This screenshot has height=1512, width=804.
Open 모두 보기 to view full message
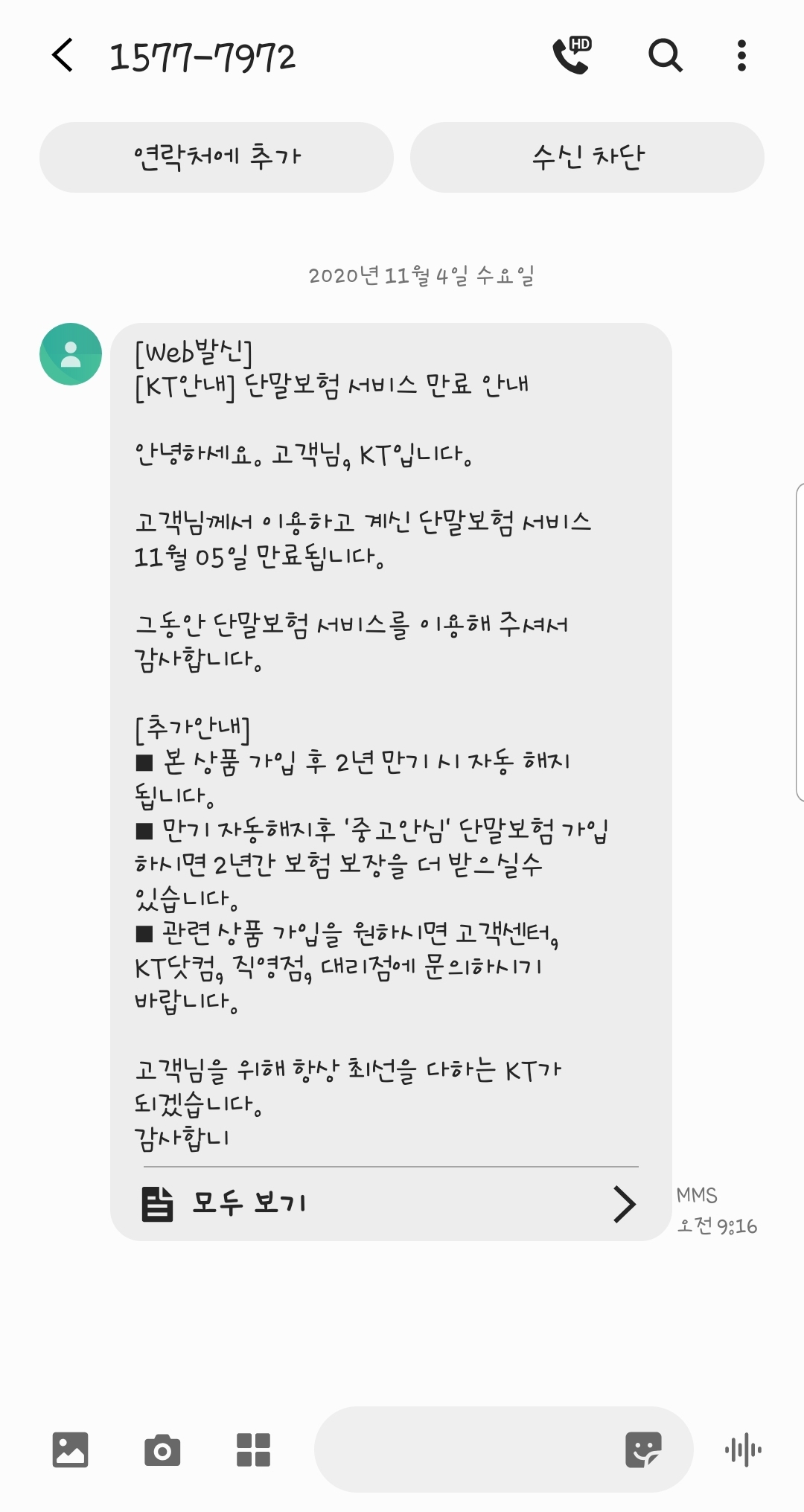(389, 1203)
